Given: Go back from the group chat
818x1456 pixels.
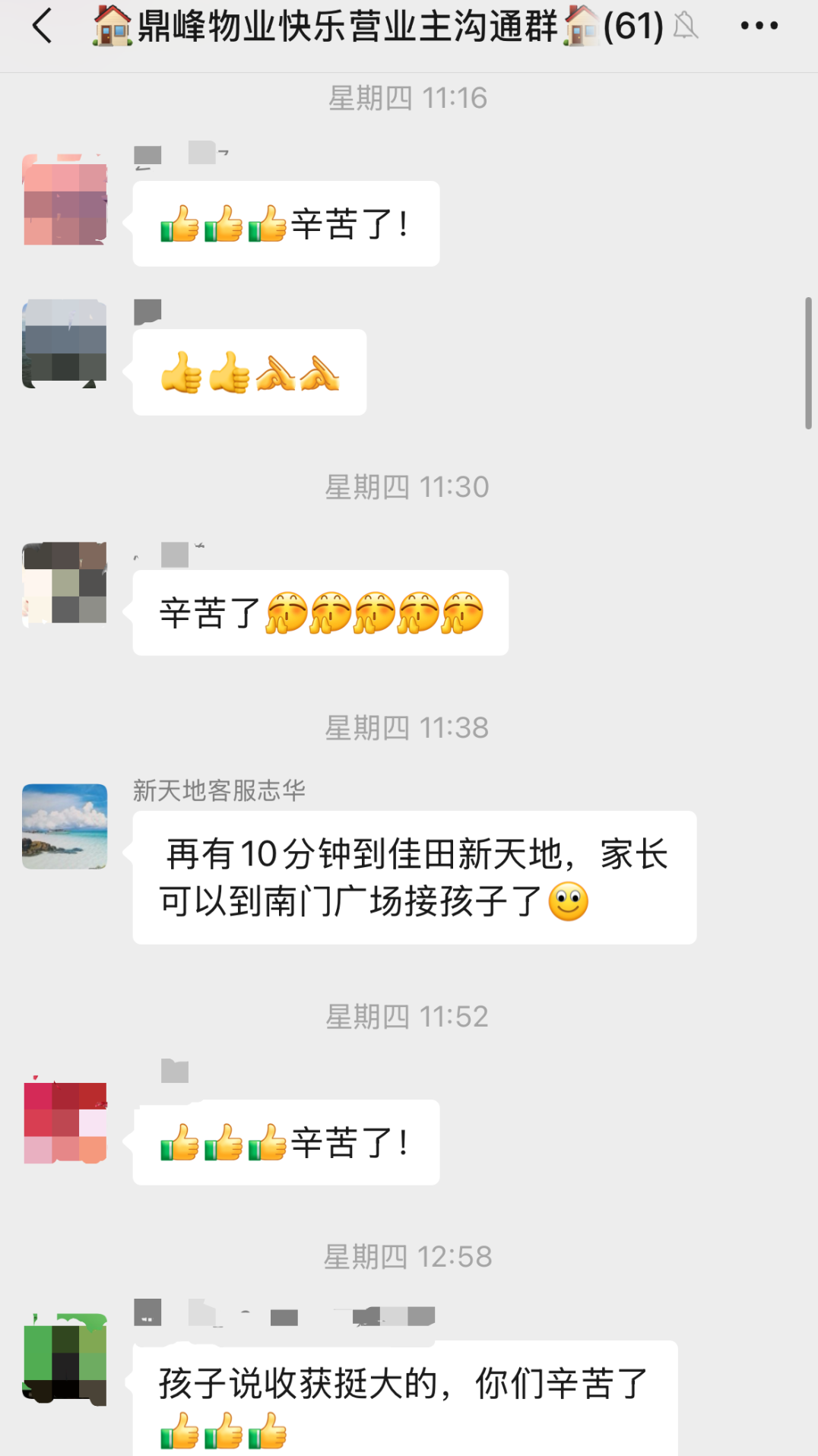Looking at the screenshot, I should pos(43,26).
